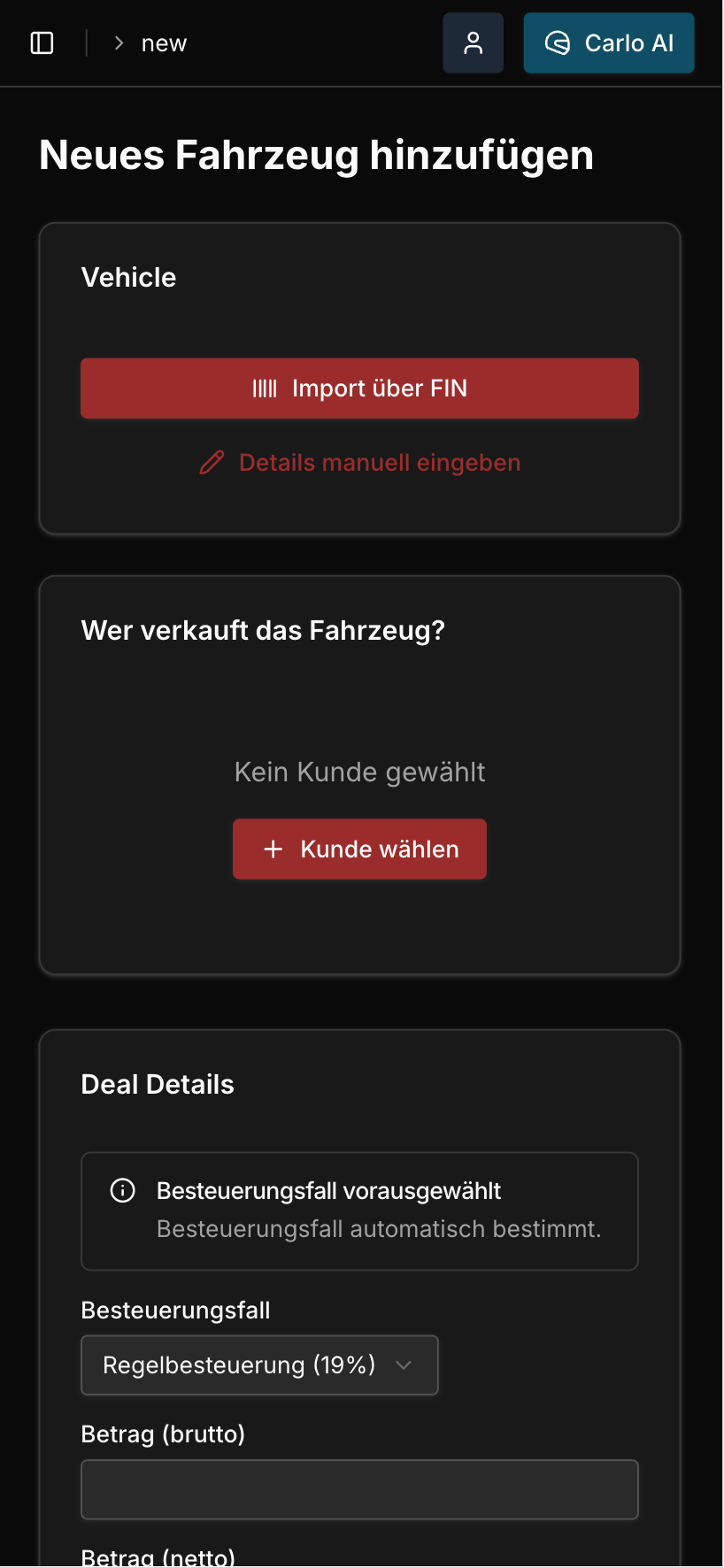Image resolution: width=724 pixels, height=1568 pixels.
Task: Open Carlo AI from the top bar
Action: coord(609,42)
